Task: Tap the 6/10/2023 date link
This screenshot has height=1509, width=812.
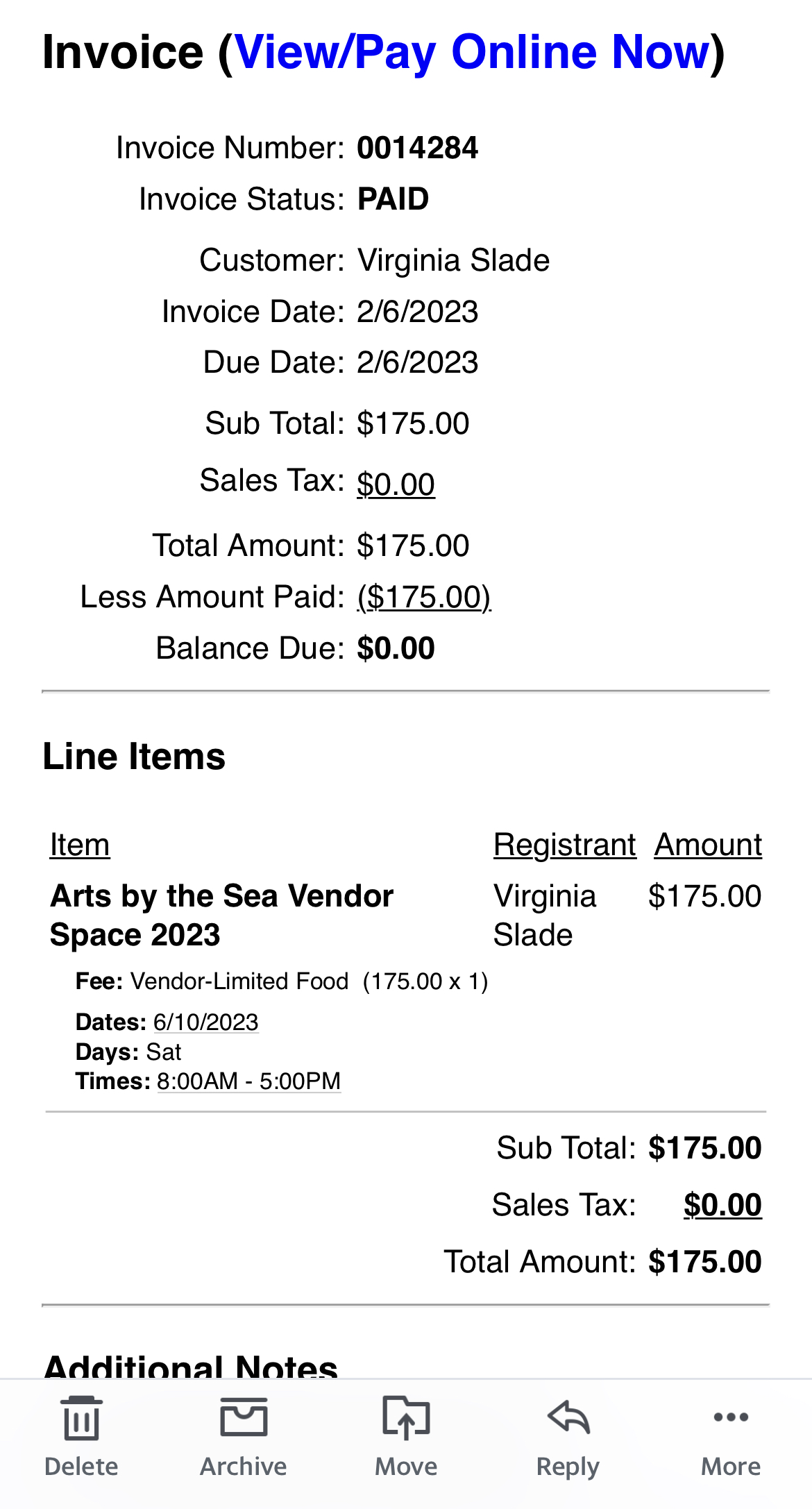Action: 206,1022
